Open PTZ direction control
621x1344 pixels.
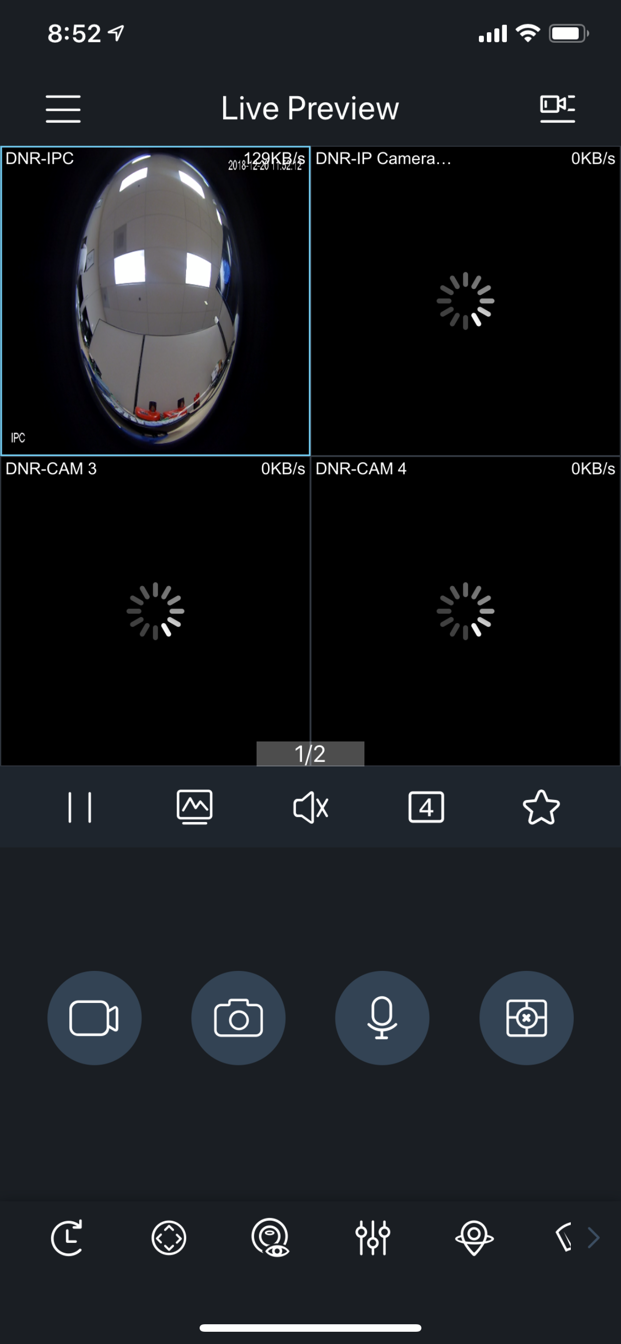tap(169, 1238)
